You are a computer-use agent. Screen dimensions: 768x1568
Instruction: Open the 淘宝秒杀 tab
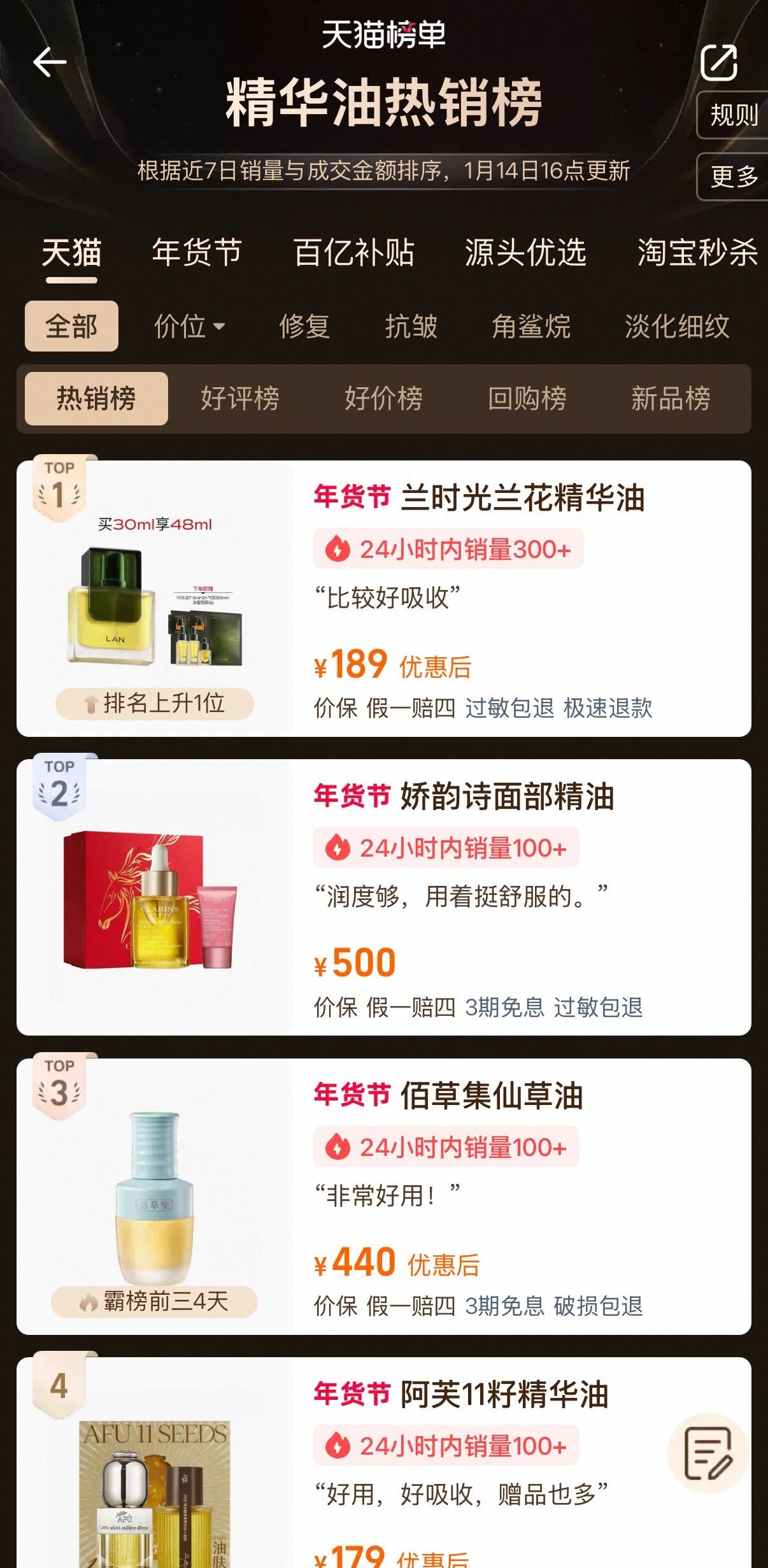(x=697, y=252)
